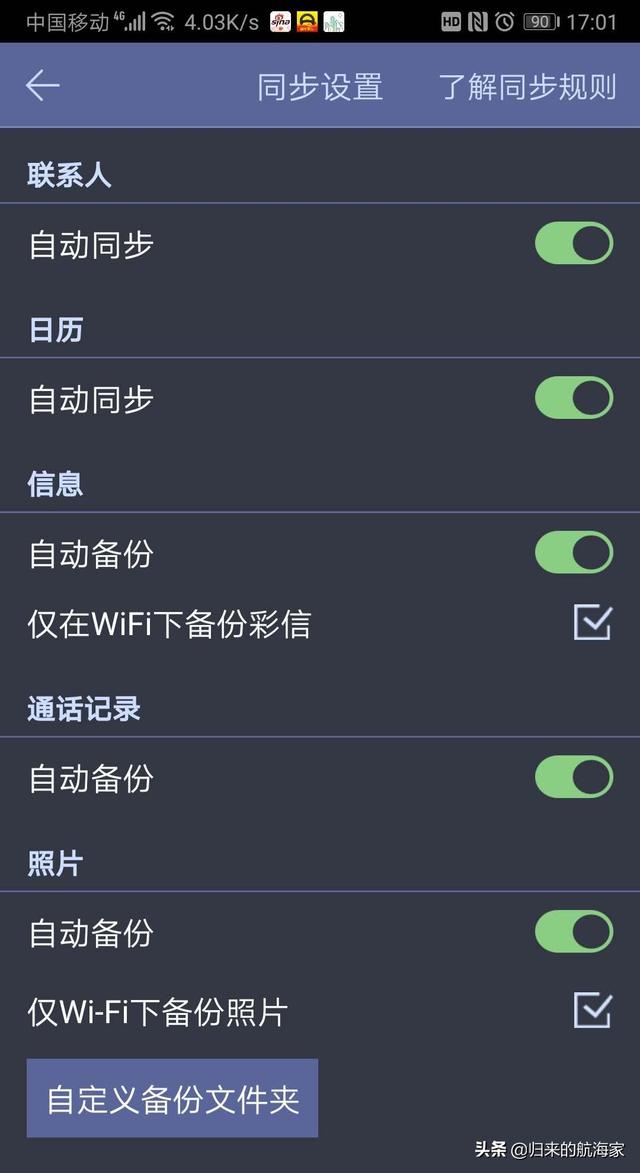640x1173 pixels.
Task: Uncheck 仅在WiFi下备份彩信 checkbox
Action: coord(593,622)
